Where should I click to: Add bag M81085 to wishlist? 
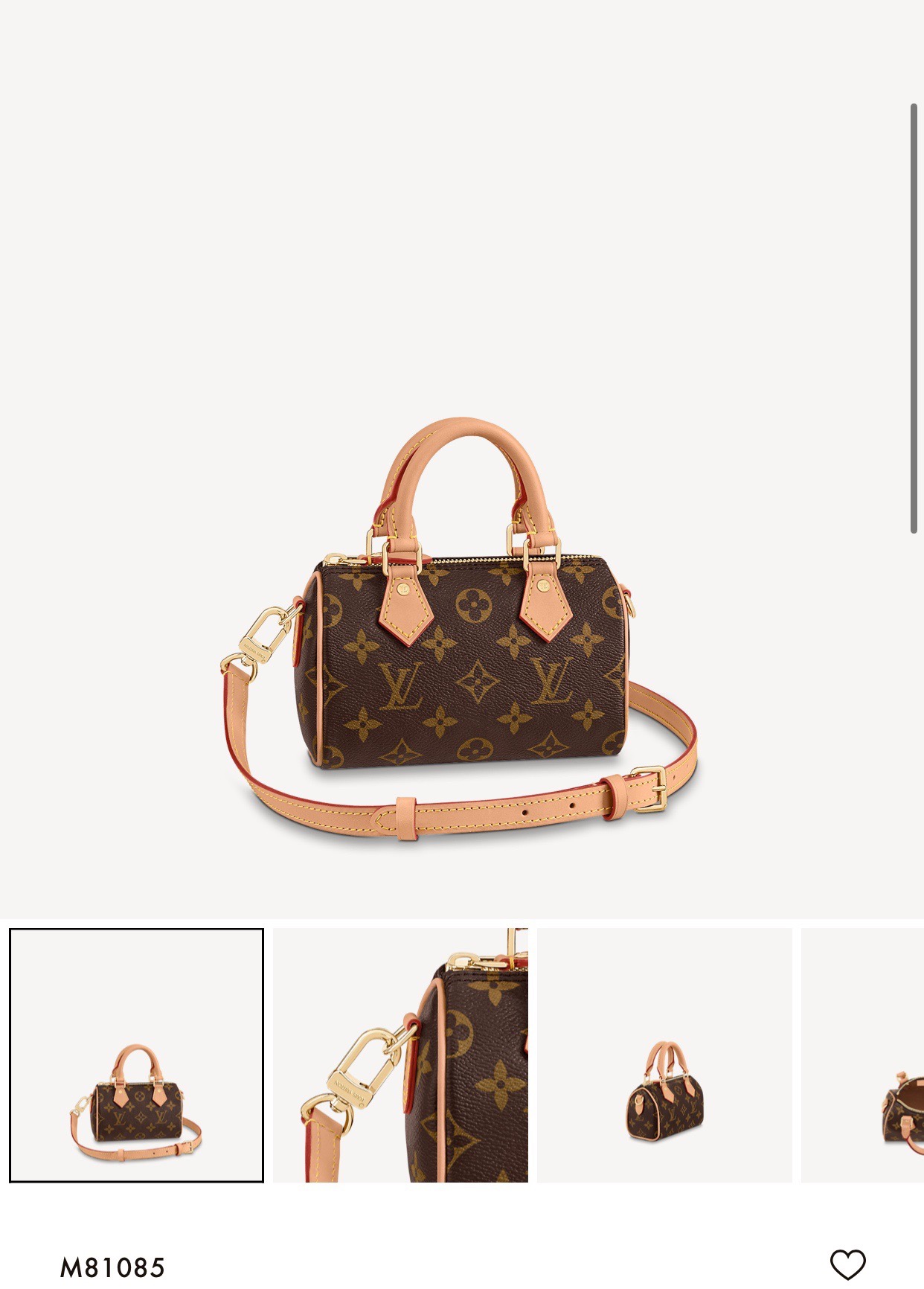point(847,1264)
